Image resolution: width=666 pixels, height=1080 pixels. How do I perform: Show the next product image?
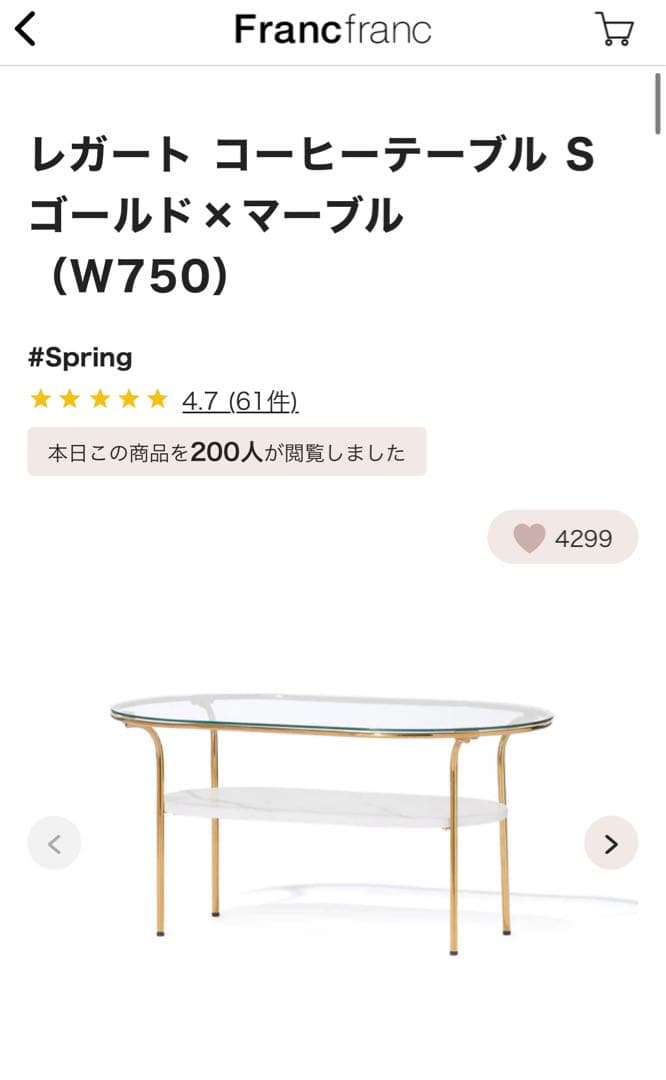click(x=610, y=843)
